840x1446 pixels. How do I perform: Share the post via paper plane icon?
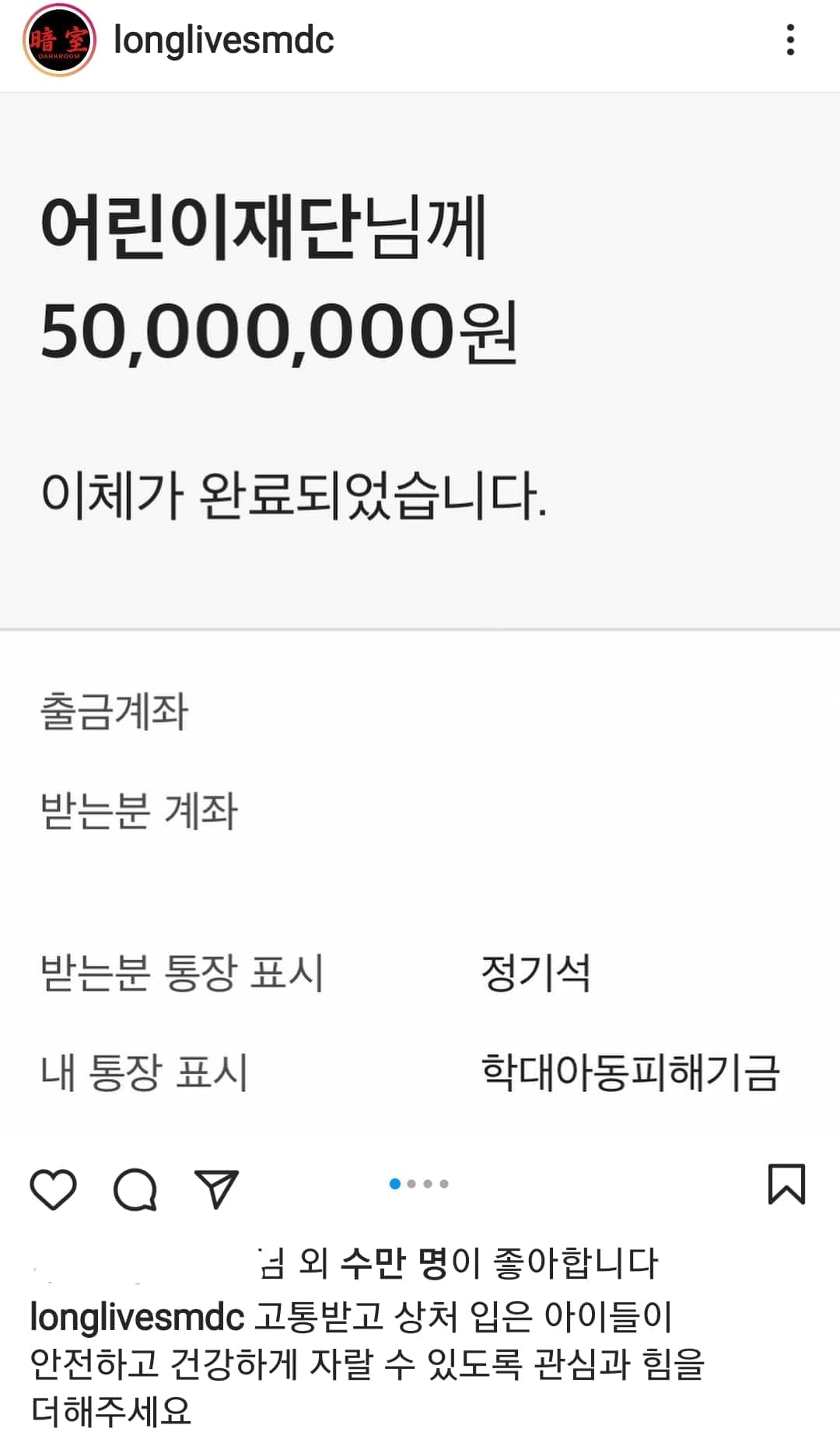point(216,1189)
